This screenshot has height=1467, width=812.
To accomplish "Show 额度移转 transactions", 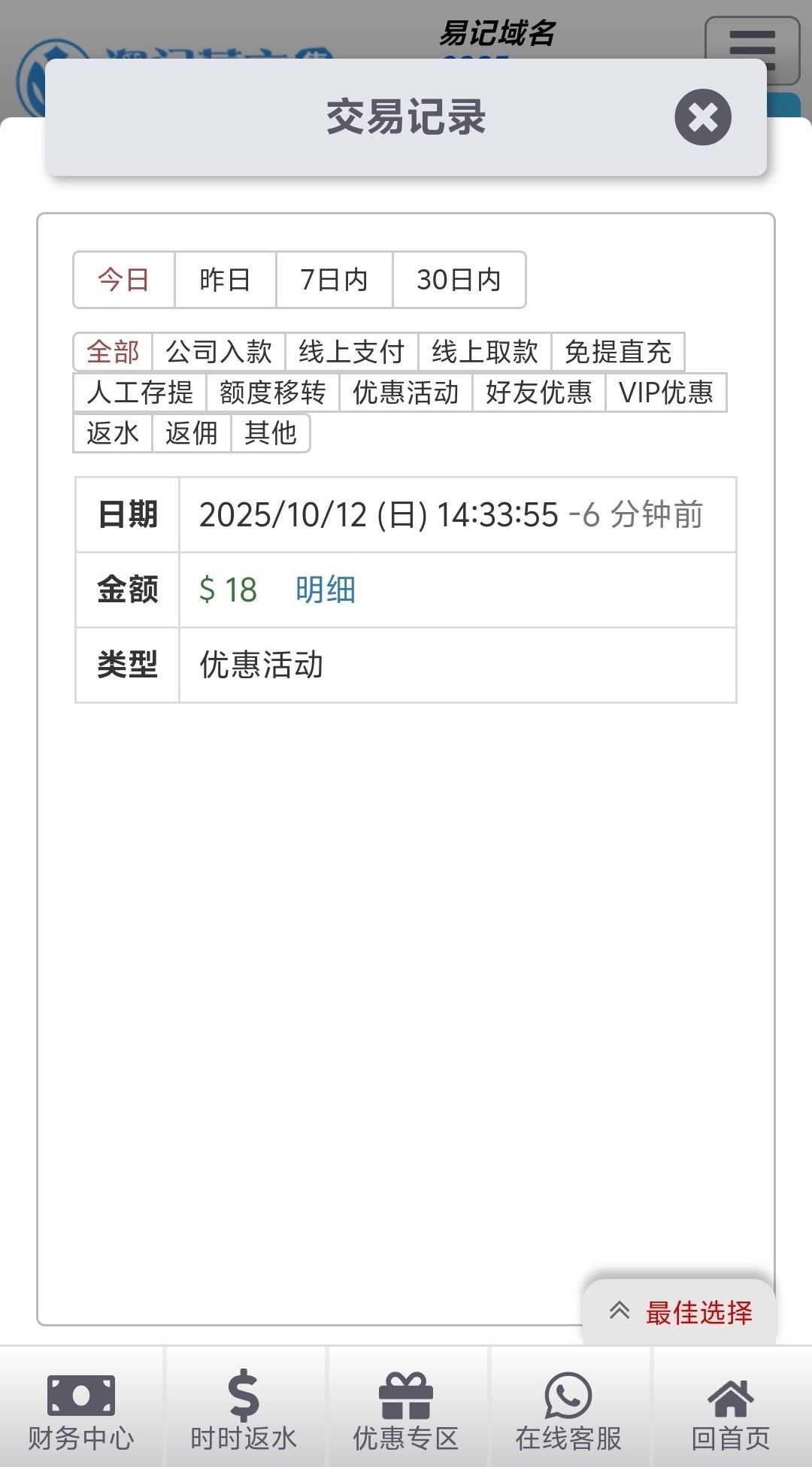I will coord(272,393).
